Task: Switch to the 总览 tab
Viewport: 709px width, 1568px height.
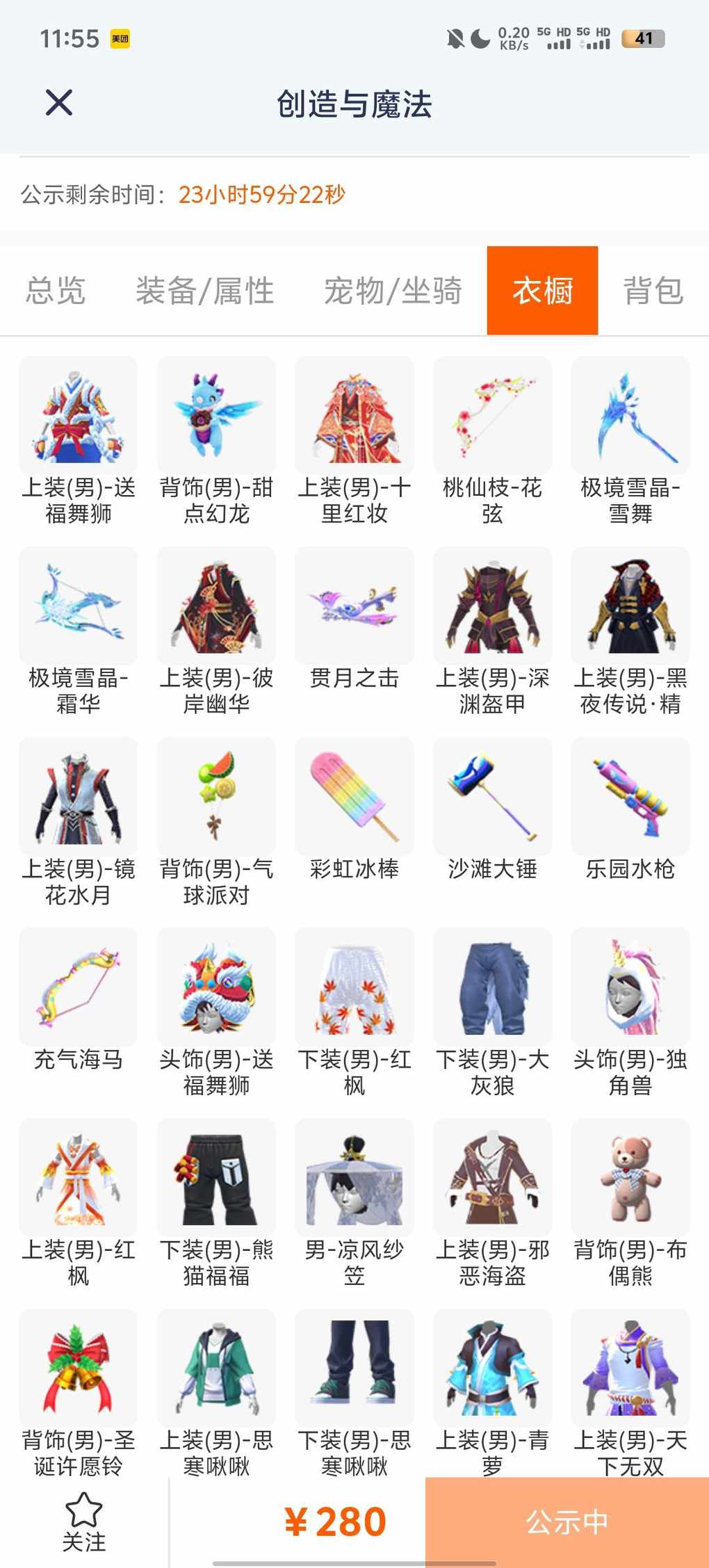Action: [56, 291]
